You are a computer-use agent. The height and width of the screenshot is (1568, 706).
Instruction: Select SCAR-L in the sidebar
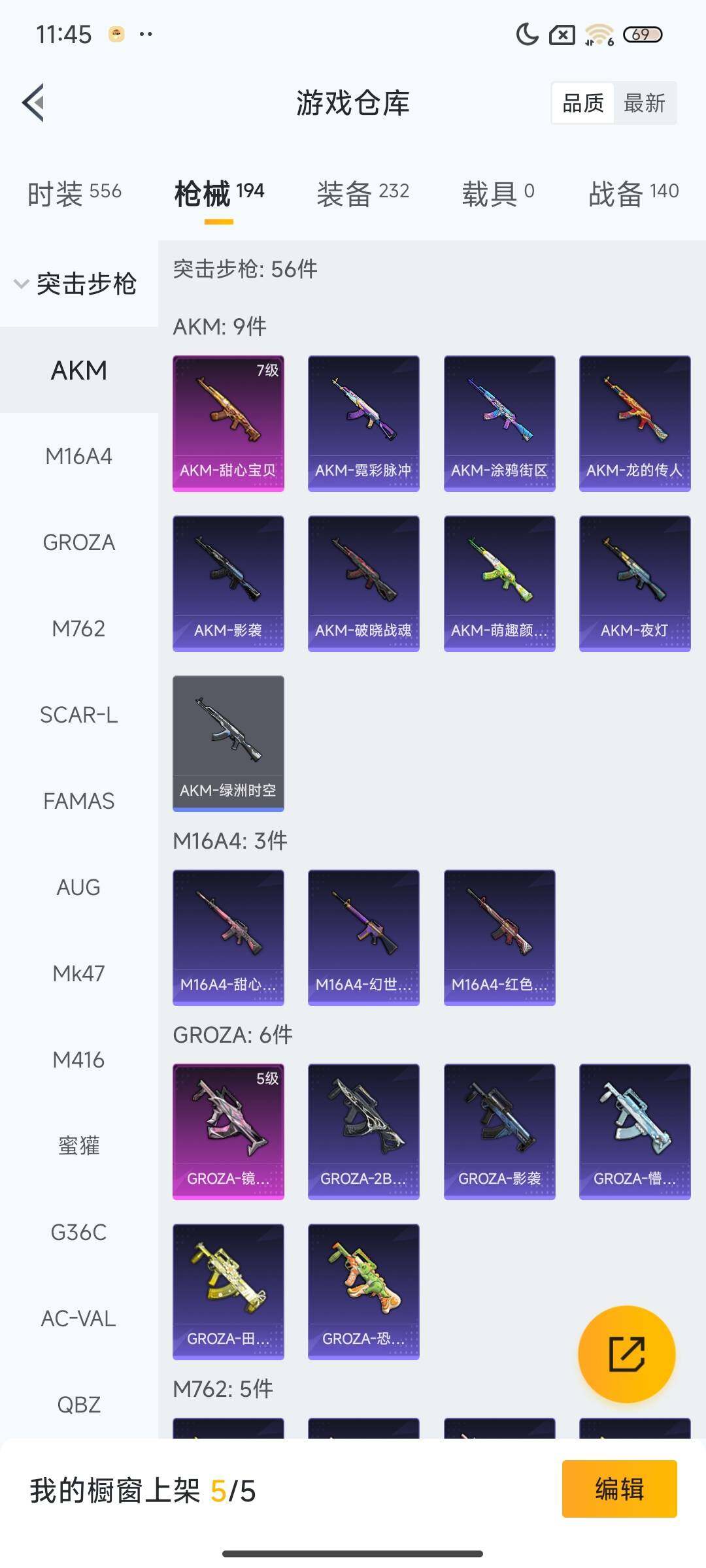coord(78,715)
